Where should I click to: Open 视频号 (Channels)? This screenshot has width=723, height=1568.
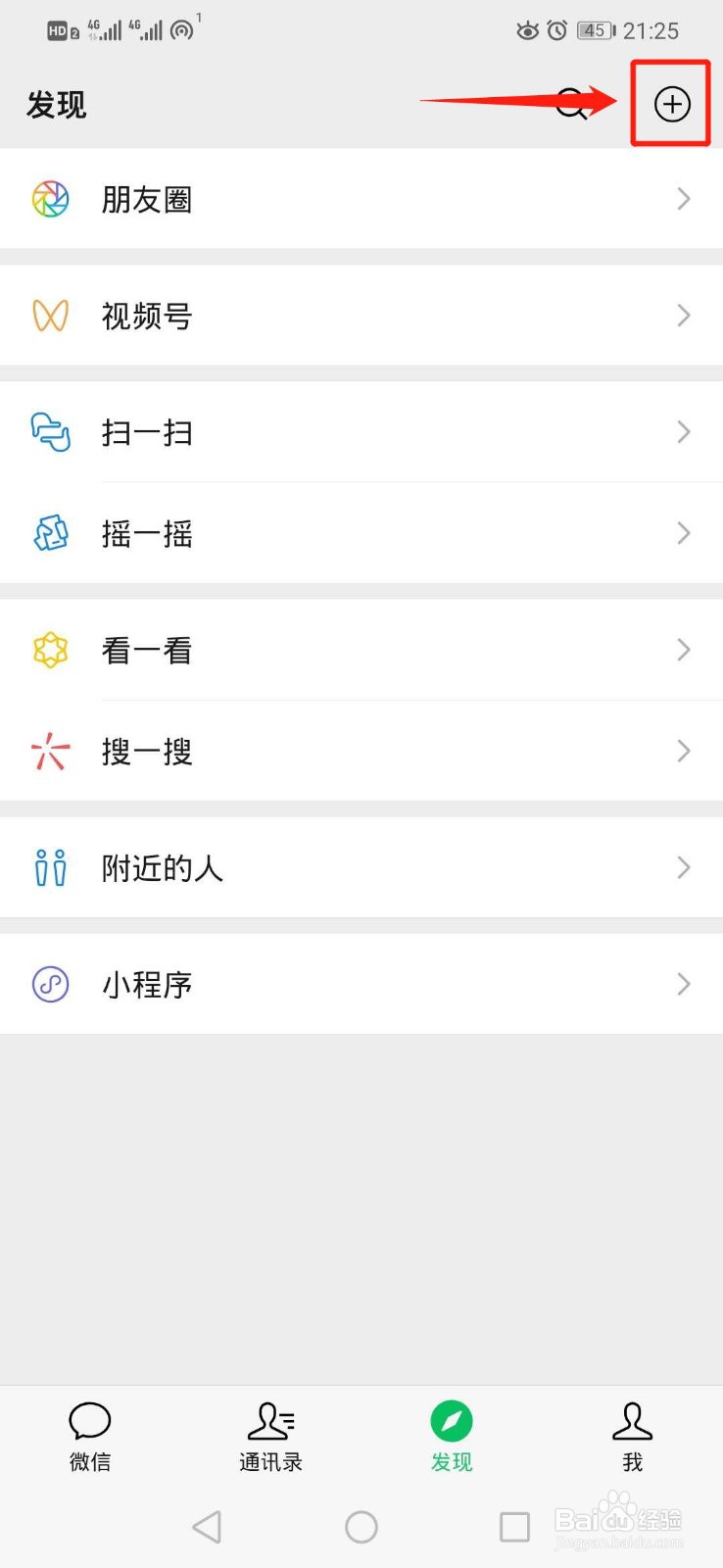[x=147, y=316]
